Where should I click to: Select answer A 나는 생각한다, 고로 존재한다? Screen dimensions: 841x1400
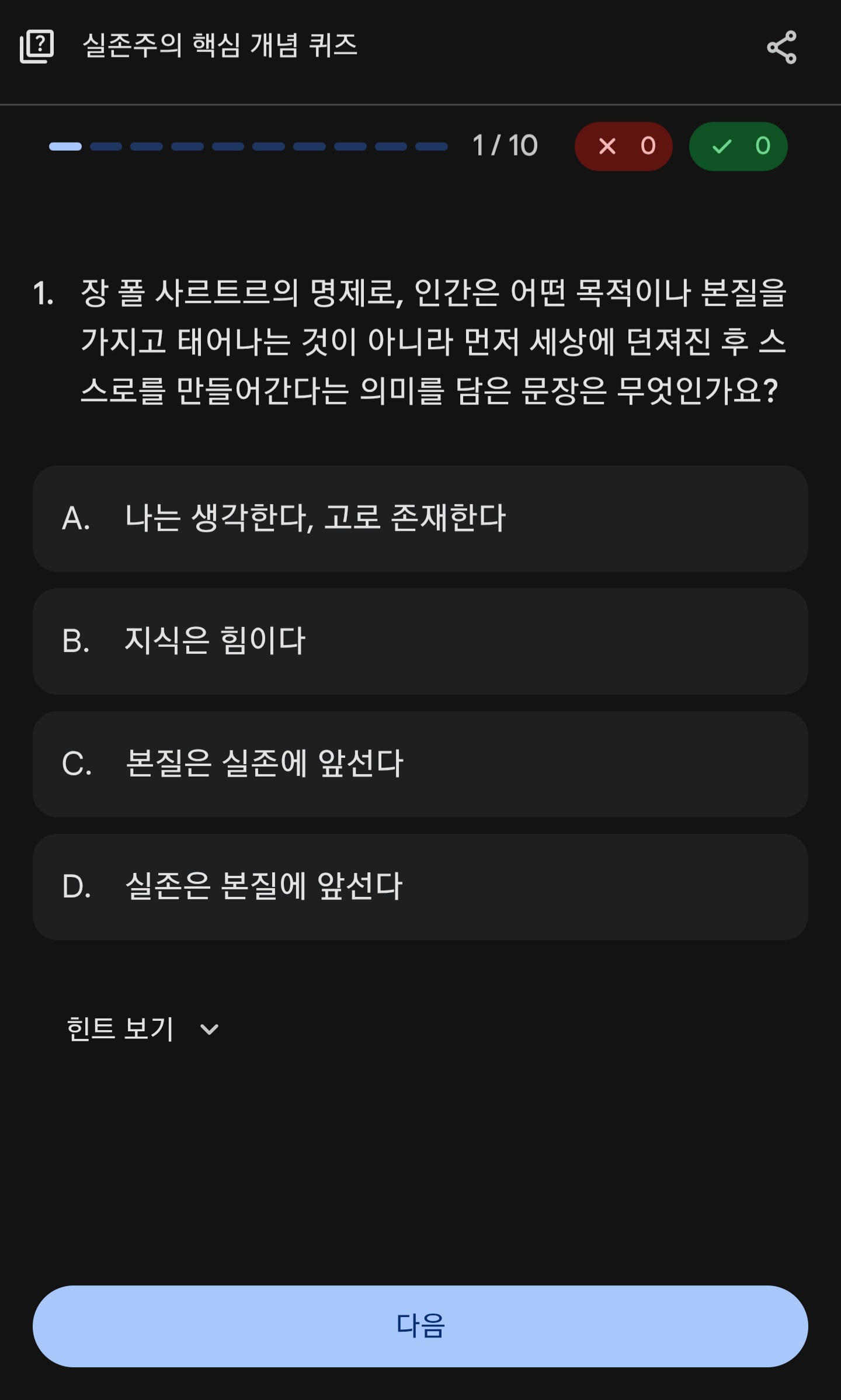[x=420, y=518]
